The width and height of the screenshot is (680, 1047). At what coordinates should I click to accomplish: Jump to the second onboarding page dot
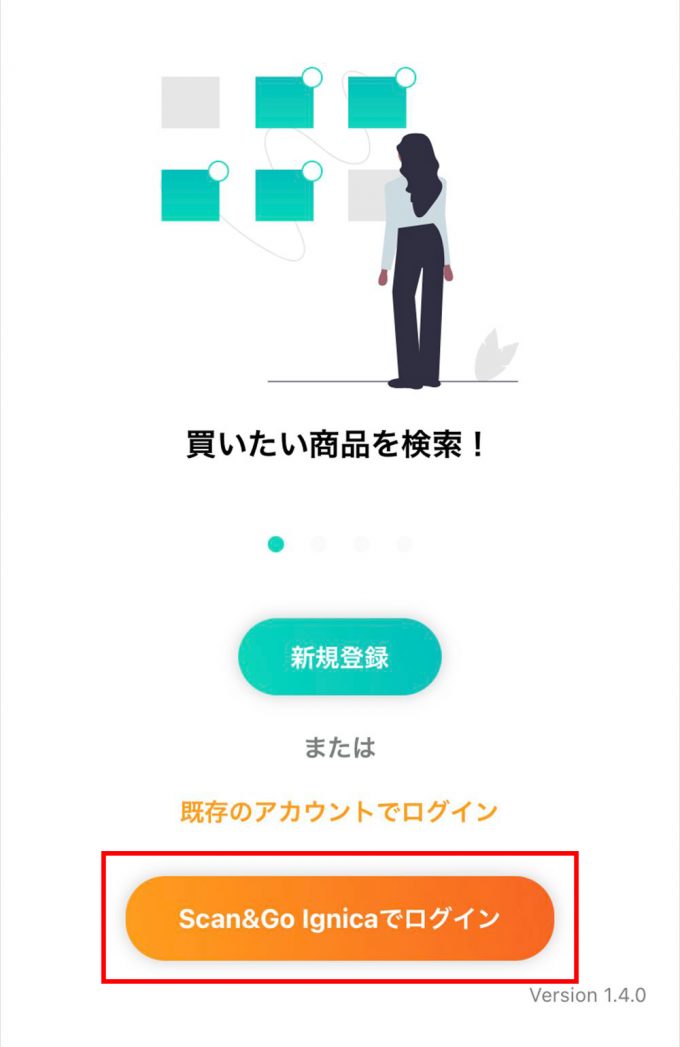coord(318,544)
